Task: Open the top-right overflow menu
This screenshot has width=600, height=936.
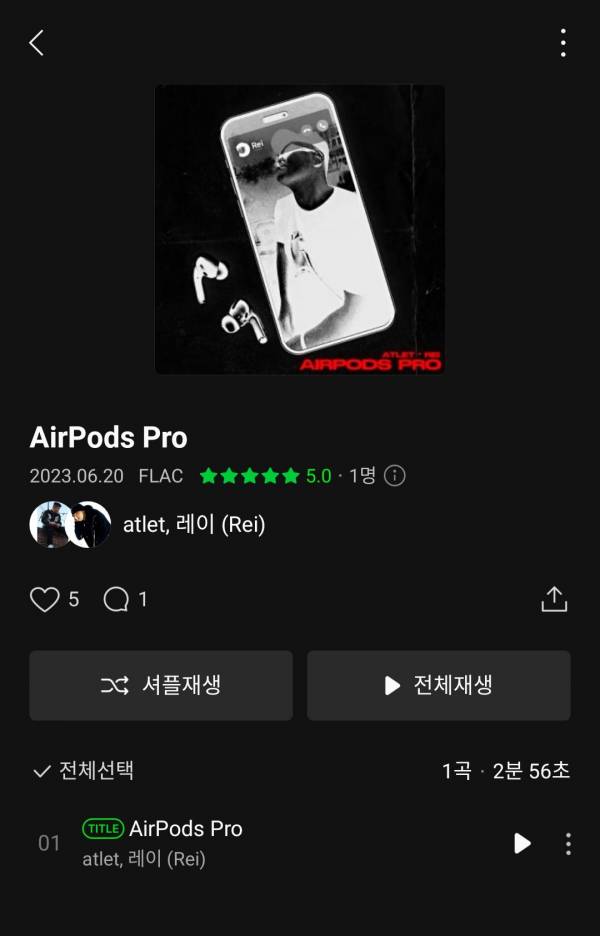Action: pyautogui.click(x=563, y=43)
